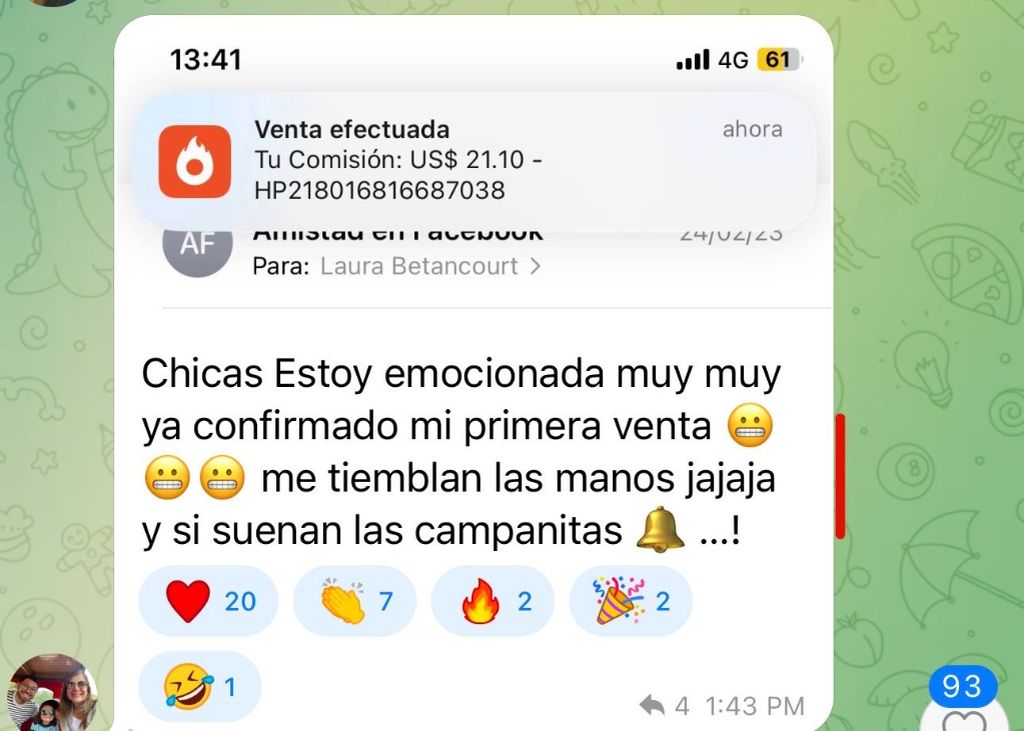This screenshot has height=731, width=1024.
Task: Open the sender's profile avatar
Action: tap(53, 696)
